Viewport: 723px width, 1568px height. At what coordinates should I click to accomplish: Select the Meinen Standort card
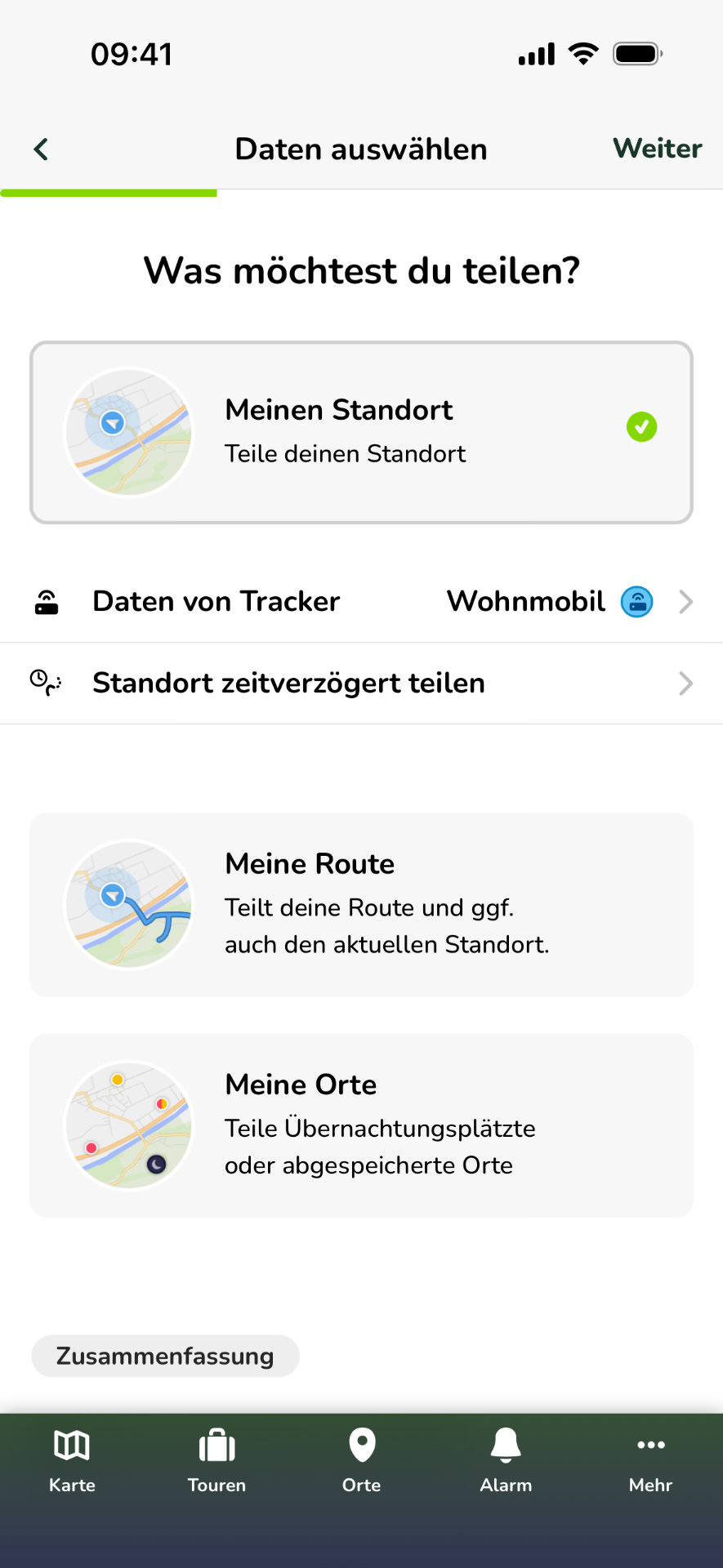[x=361, y=432]
